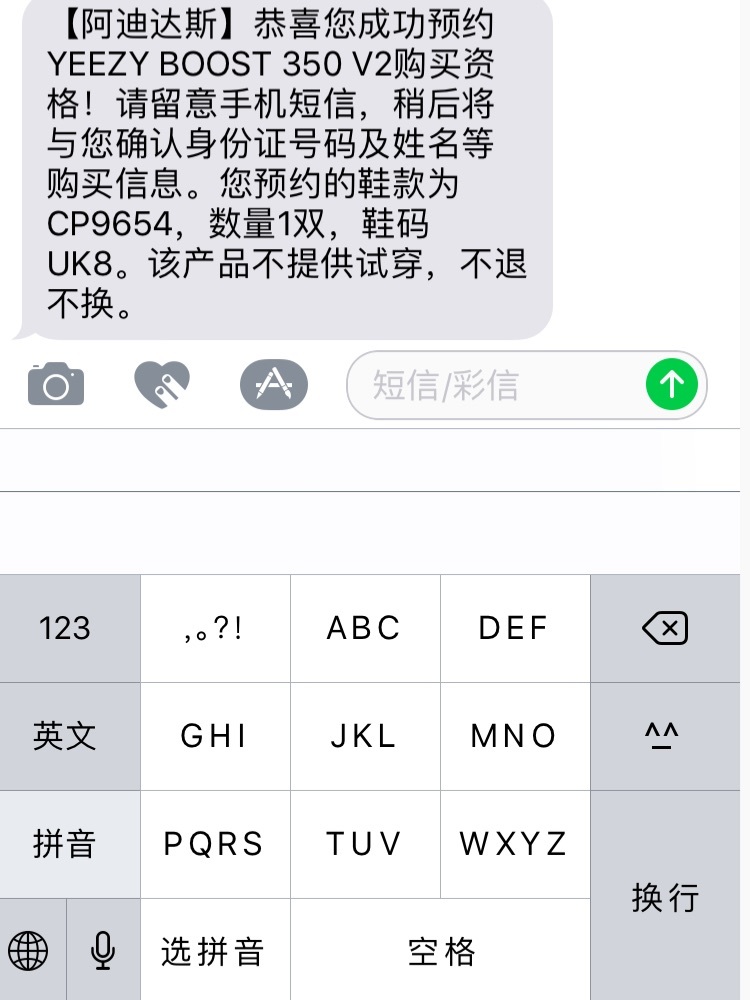This screenshot has height=1000, width=750.
Task: Tap the 短信/彩信 message field
Action: tap(495, 385)
